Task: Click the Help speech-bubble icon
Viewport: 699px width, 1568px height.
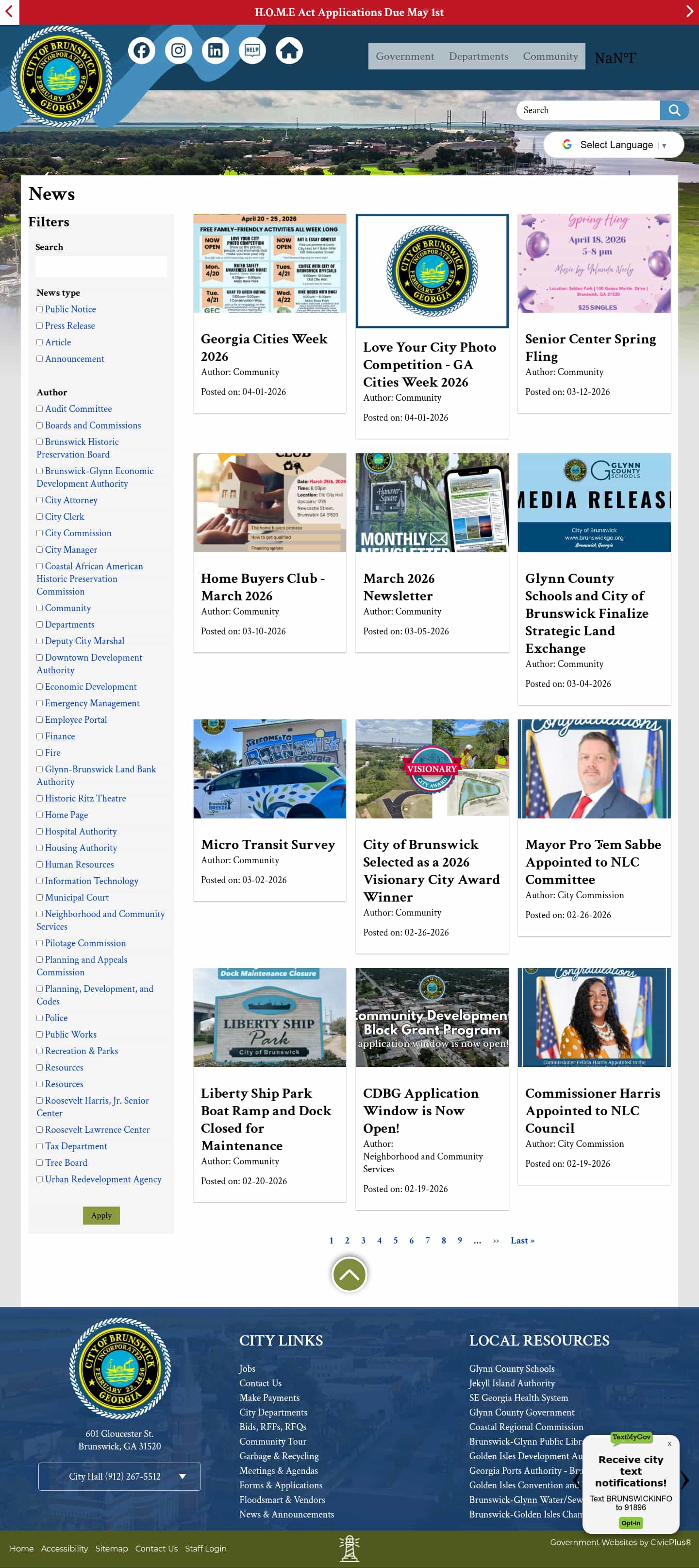Action: click(x=252, y=51)
